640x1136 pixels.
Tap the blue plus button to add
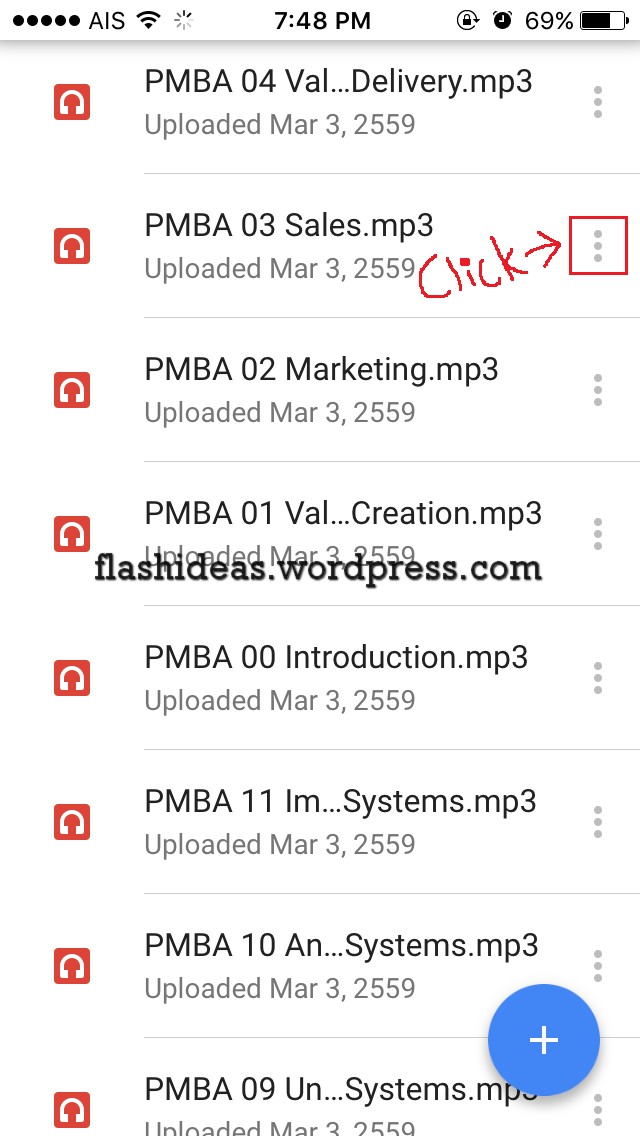coord(543,1040)
